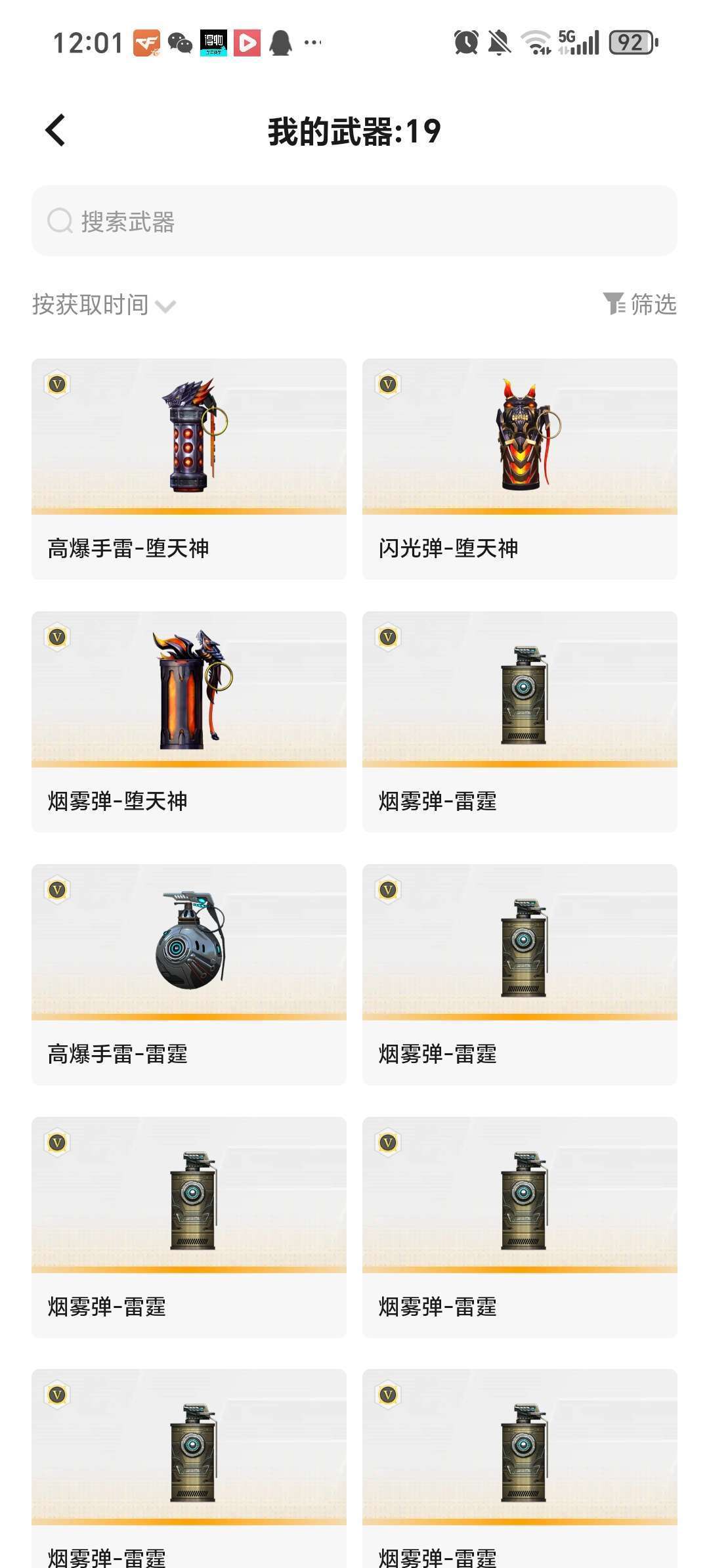Tap the QQ penguin icon in status bar
This screenshot has height=1568, width=709.
point(280,41)
